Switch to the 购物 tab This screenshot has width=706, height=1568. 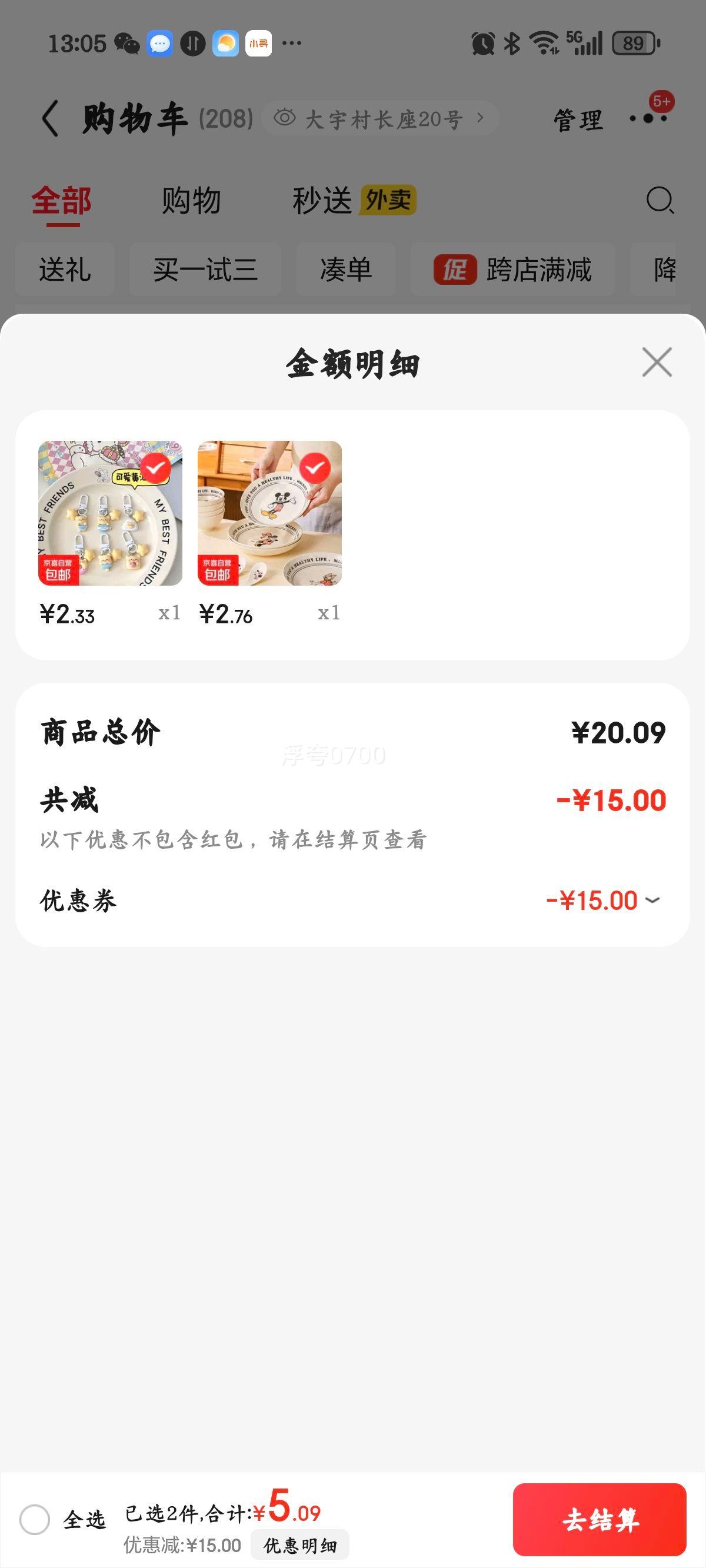click(191, 200)
